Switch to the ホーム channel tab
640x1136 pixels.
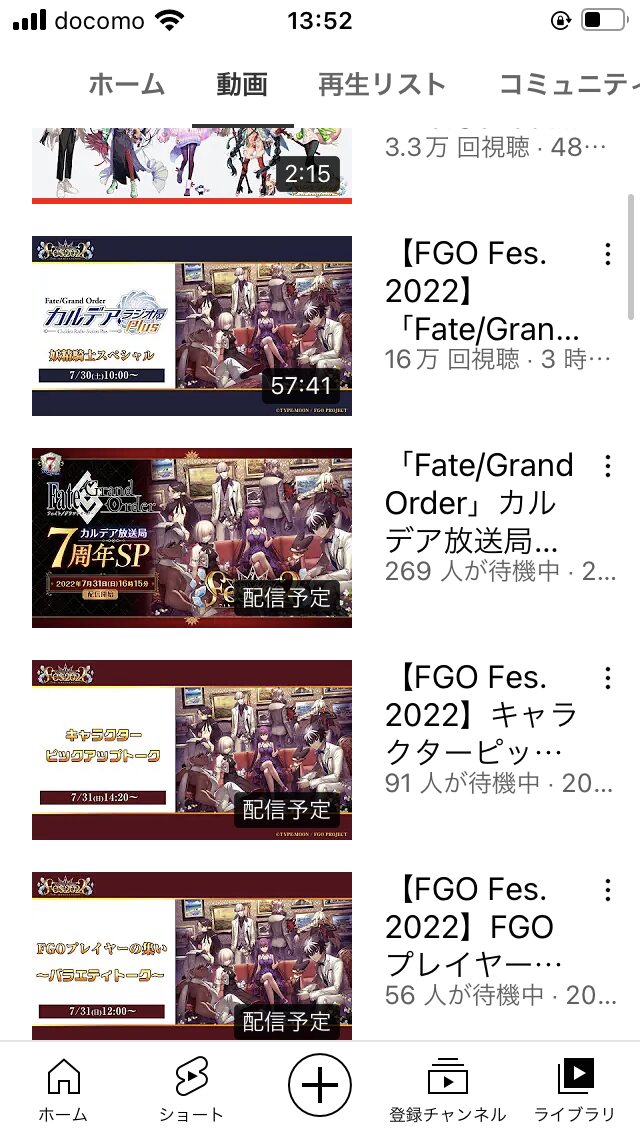(127, 85)
